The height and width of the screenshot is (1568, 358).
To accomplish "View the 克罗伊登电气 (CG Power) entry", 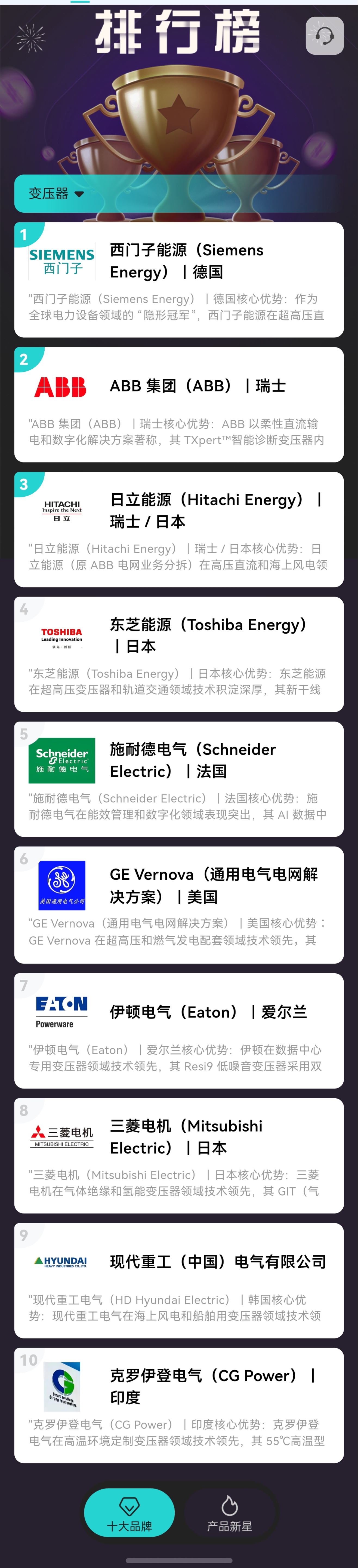I will coord(179,1405).
